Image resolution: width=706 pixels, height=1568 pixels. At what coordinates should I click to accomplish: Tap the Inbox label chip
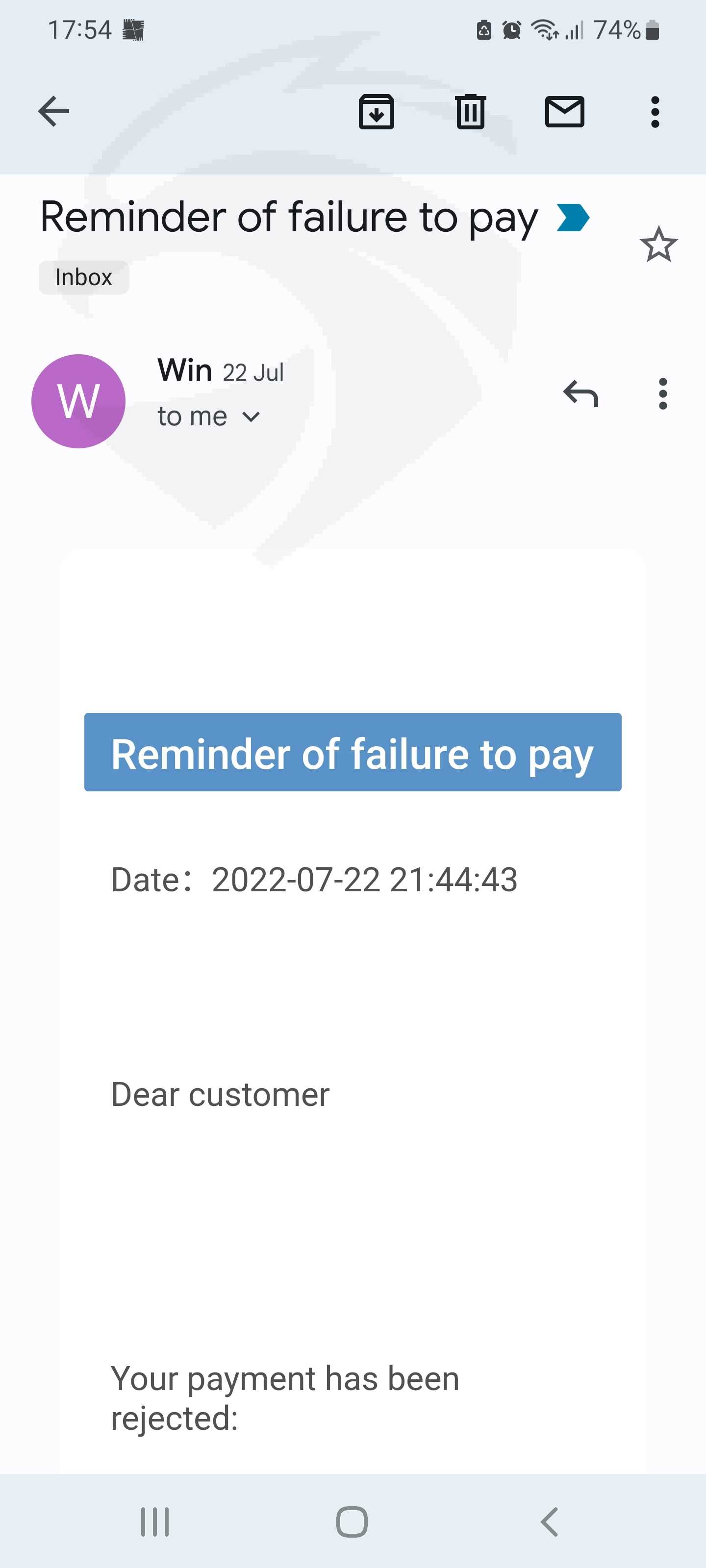tap(84, 277)
